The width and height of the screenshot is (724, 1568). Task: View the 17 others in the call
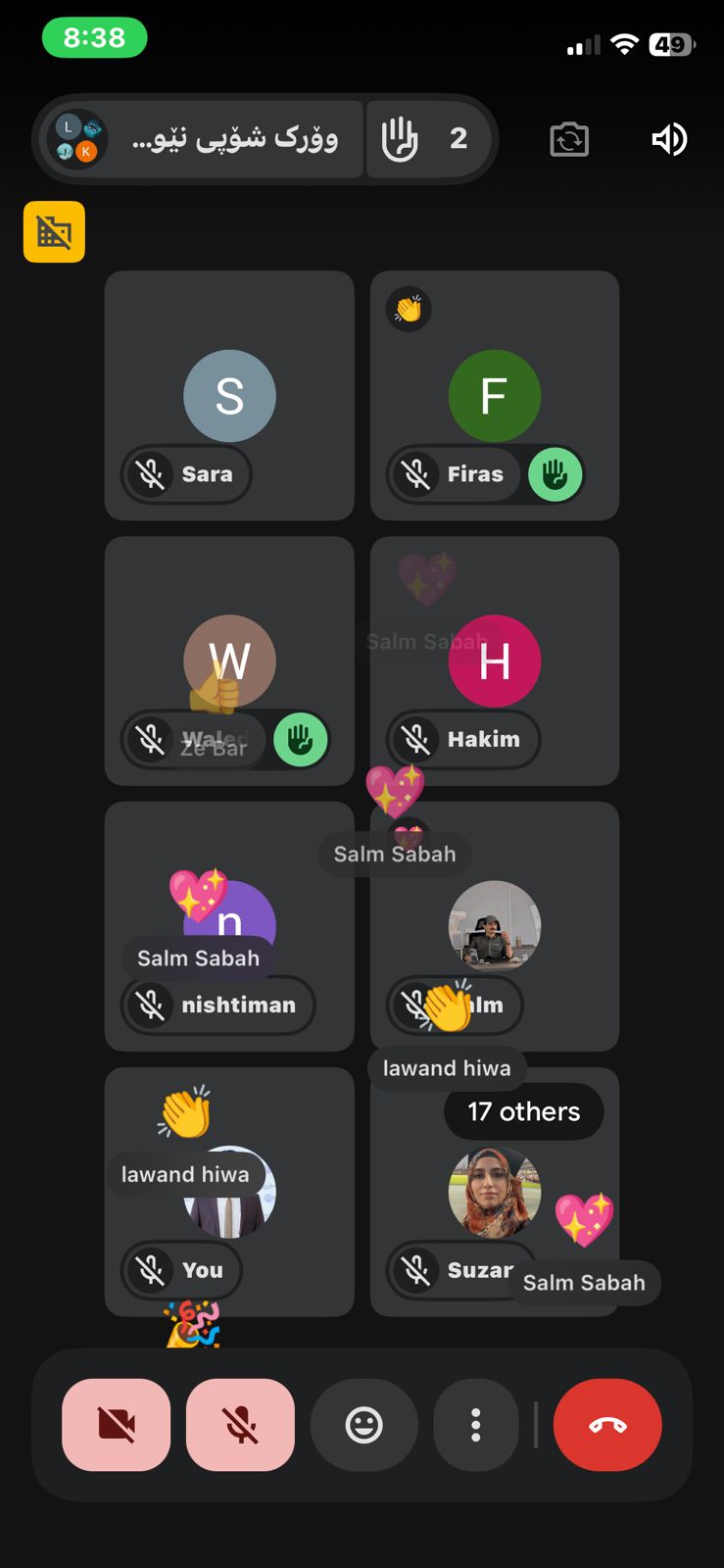[523, 1111]
